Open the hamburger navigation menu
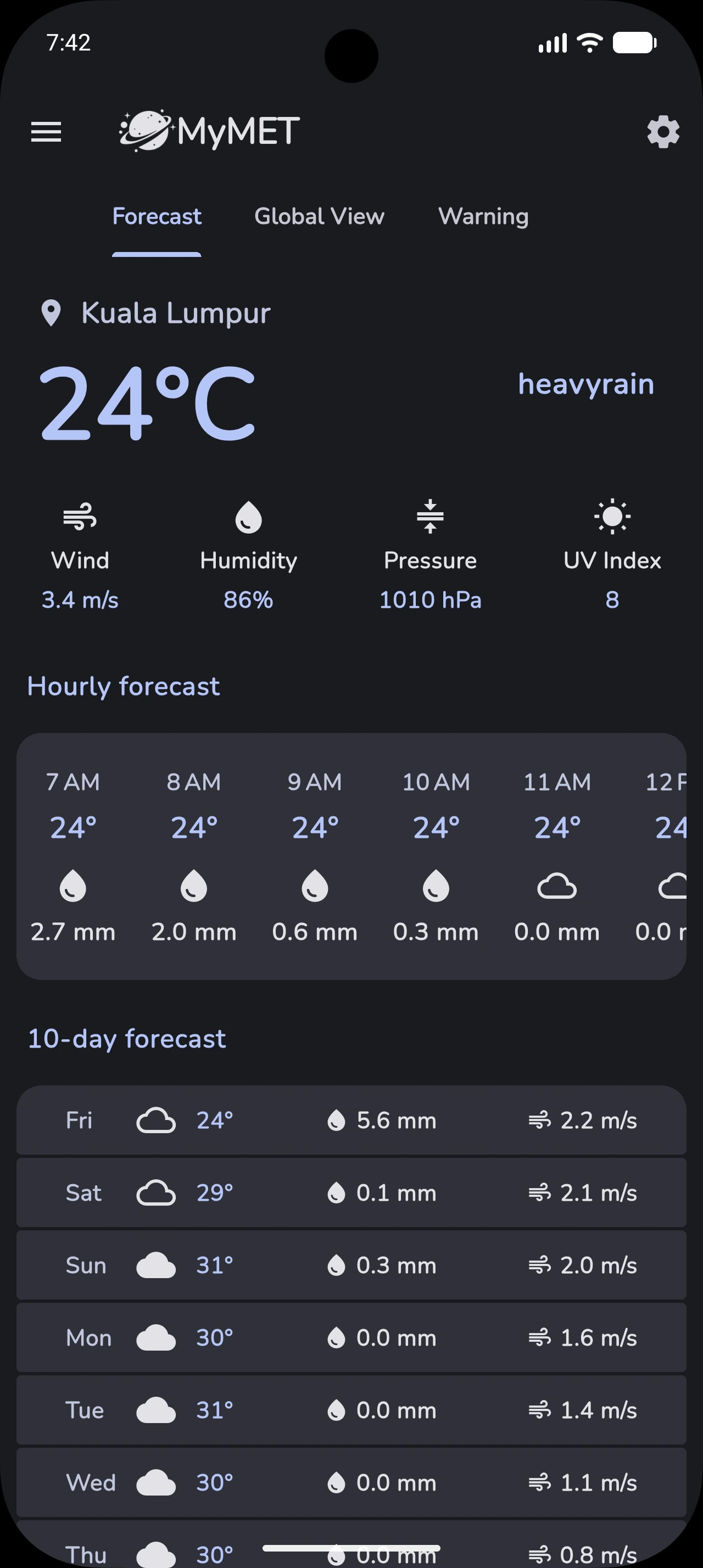The width and height of the screenshot is (703, 1568). [x=46, y=132]
